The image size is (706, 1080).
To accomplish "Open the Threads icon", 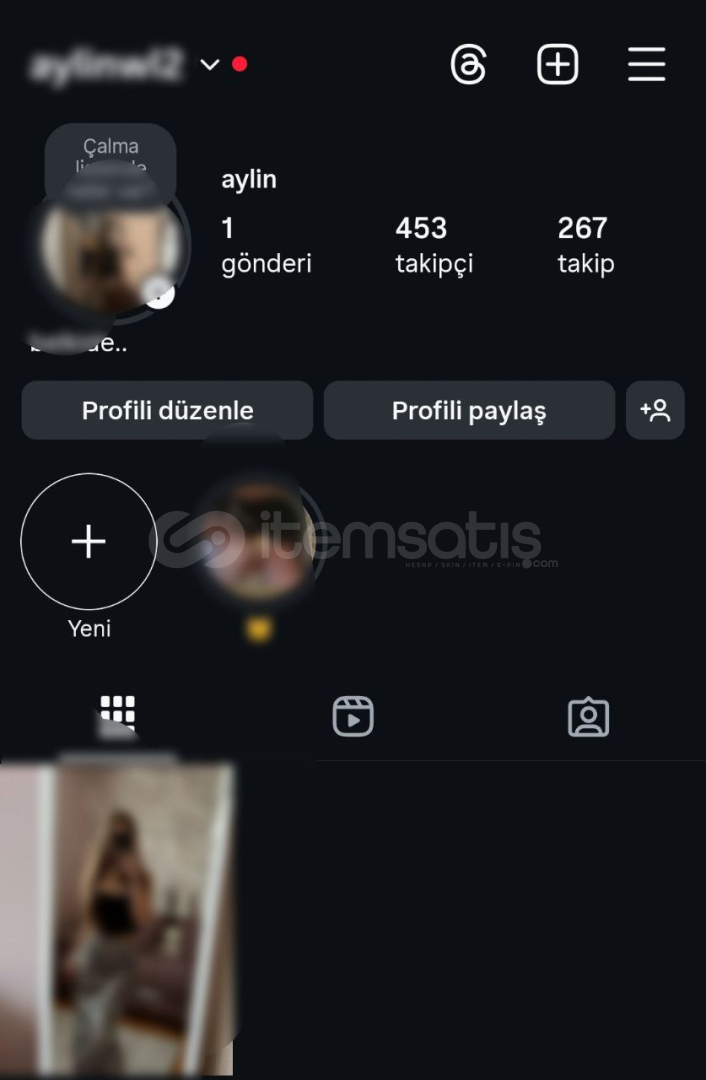I will click(468, 65).
